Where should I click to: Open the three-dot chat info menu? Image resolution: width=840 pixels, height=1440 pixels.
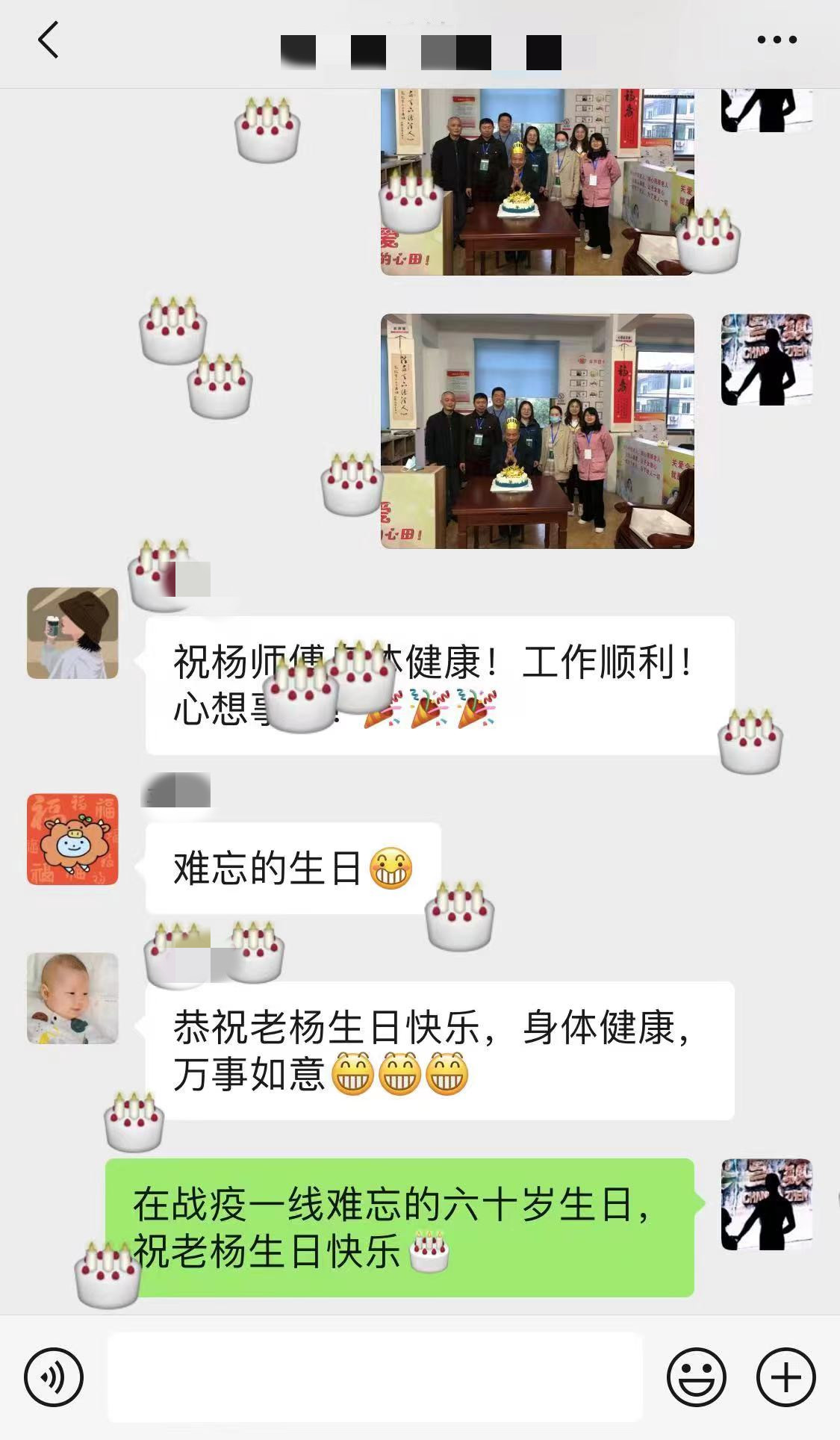777,40
